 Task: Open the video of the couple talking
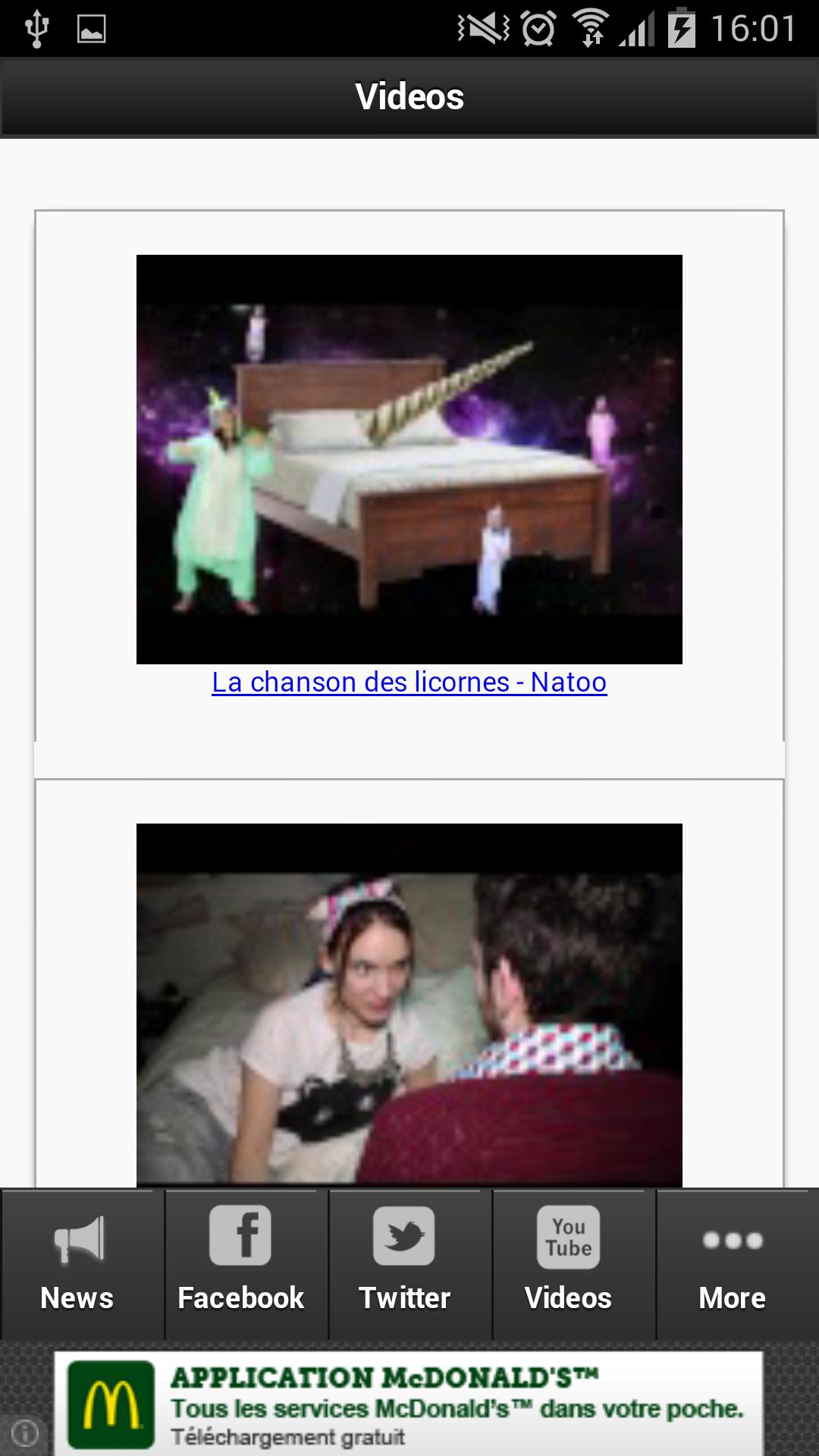pos(409,1005)
